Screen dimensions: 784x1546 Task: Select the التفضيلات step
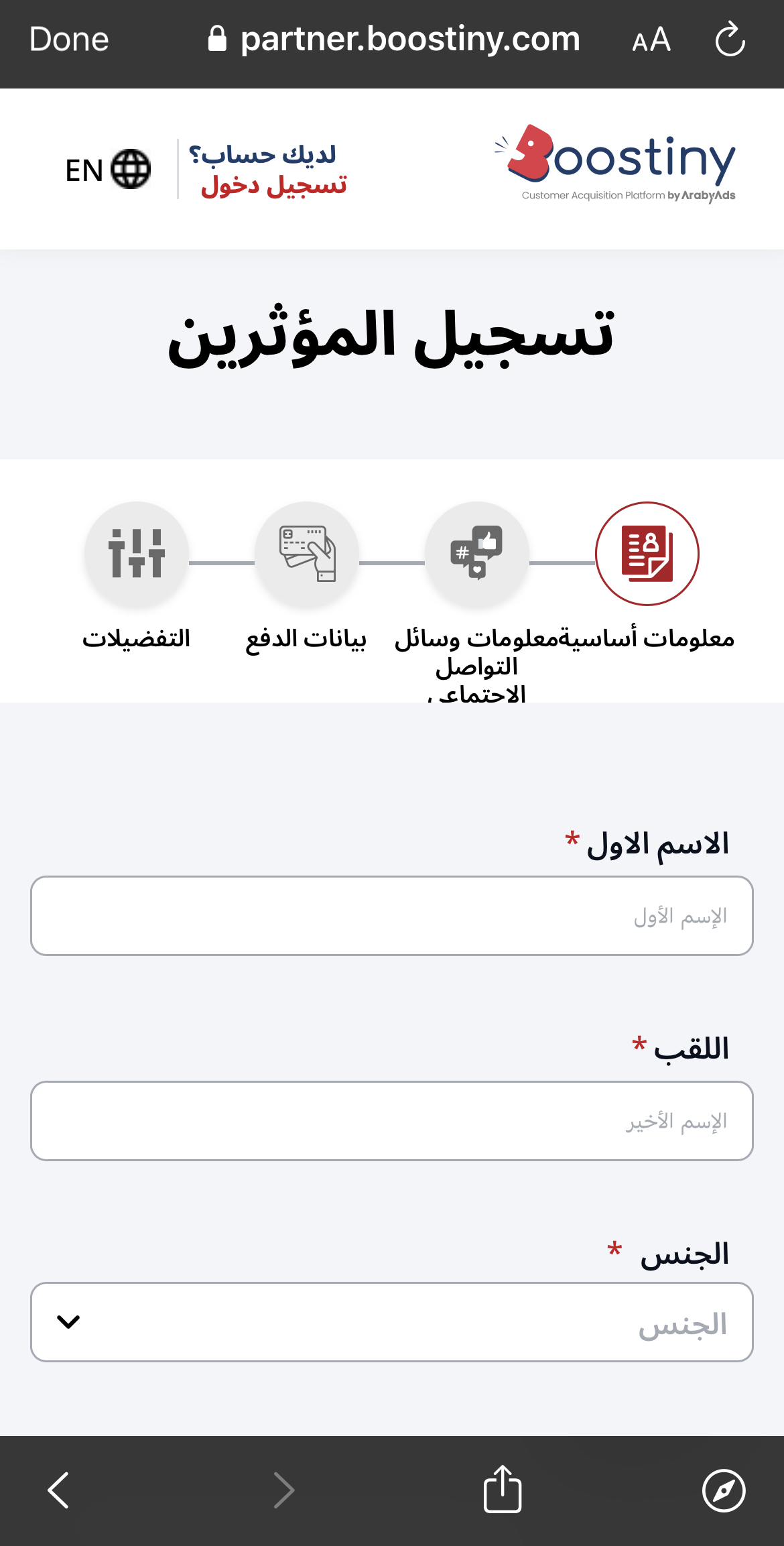coord(137,554)
